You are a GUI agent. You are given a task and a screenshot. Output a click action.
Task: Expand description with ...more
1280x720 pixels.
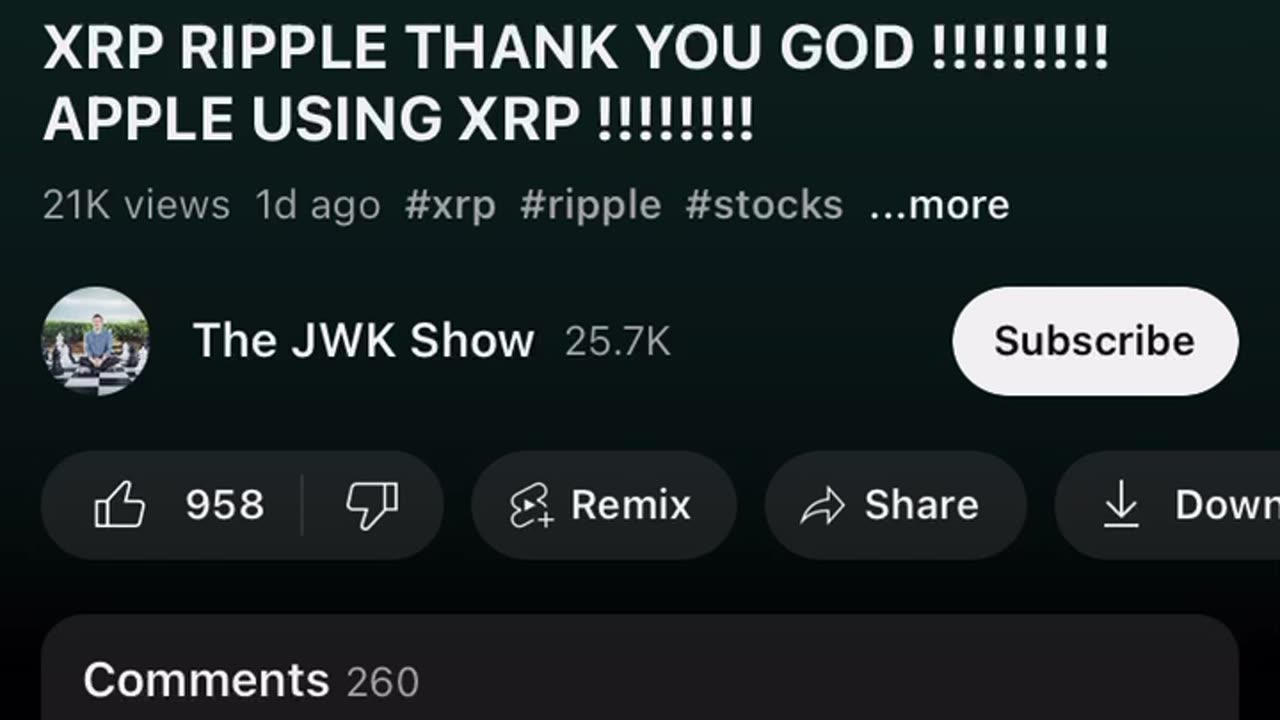(x=939, y=205)
